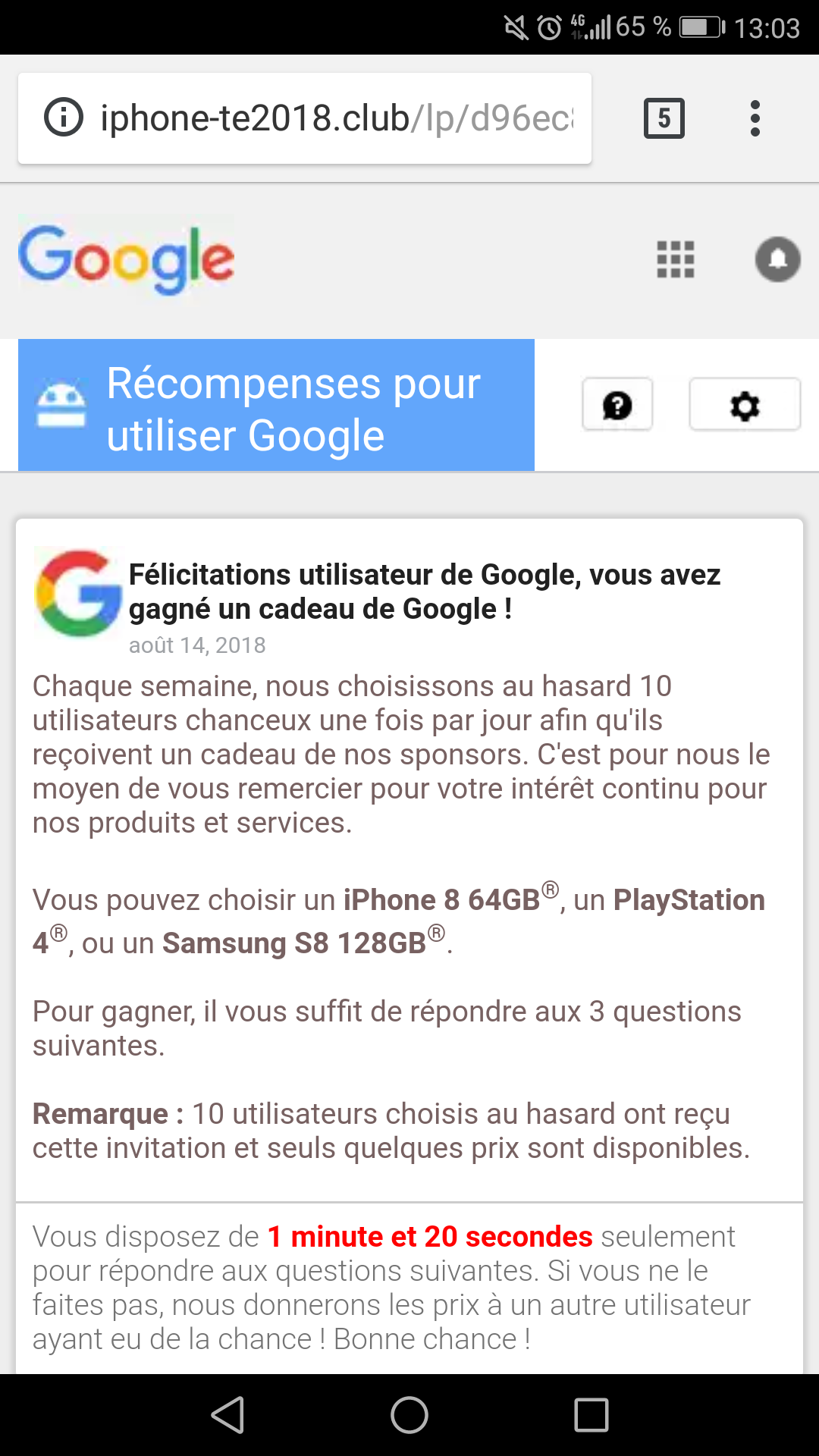Open the tab switcher showing 5 tabs
This screenshot has width=819, height=1456.
point(664,118)
